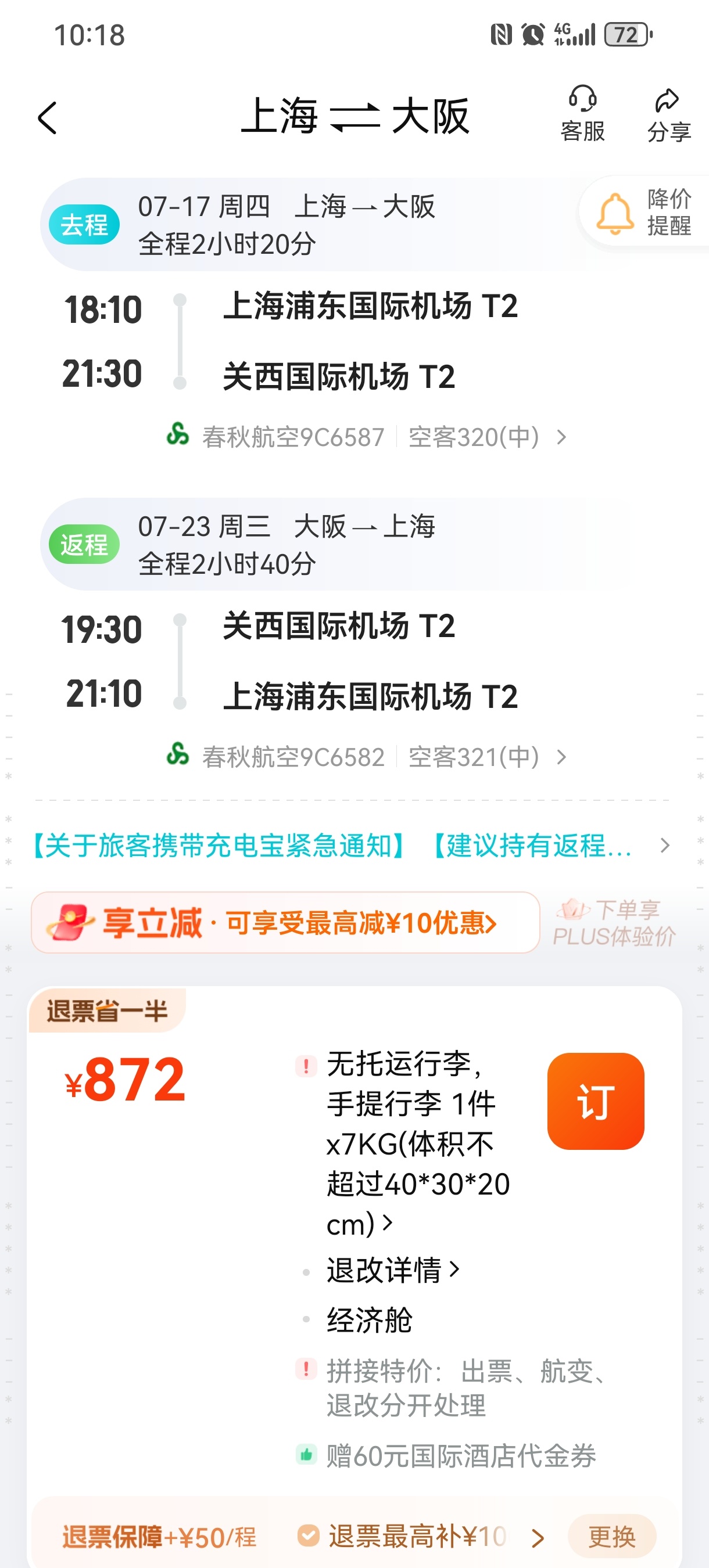Viewport: 709px width, 1568px height.
Task: View details of flight 春秋航空9C6587
Action: (x=366, y=437)
